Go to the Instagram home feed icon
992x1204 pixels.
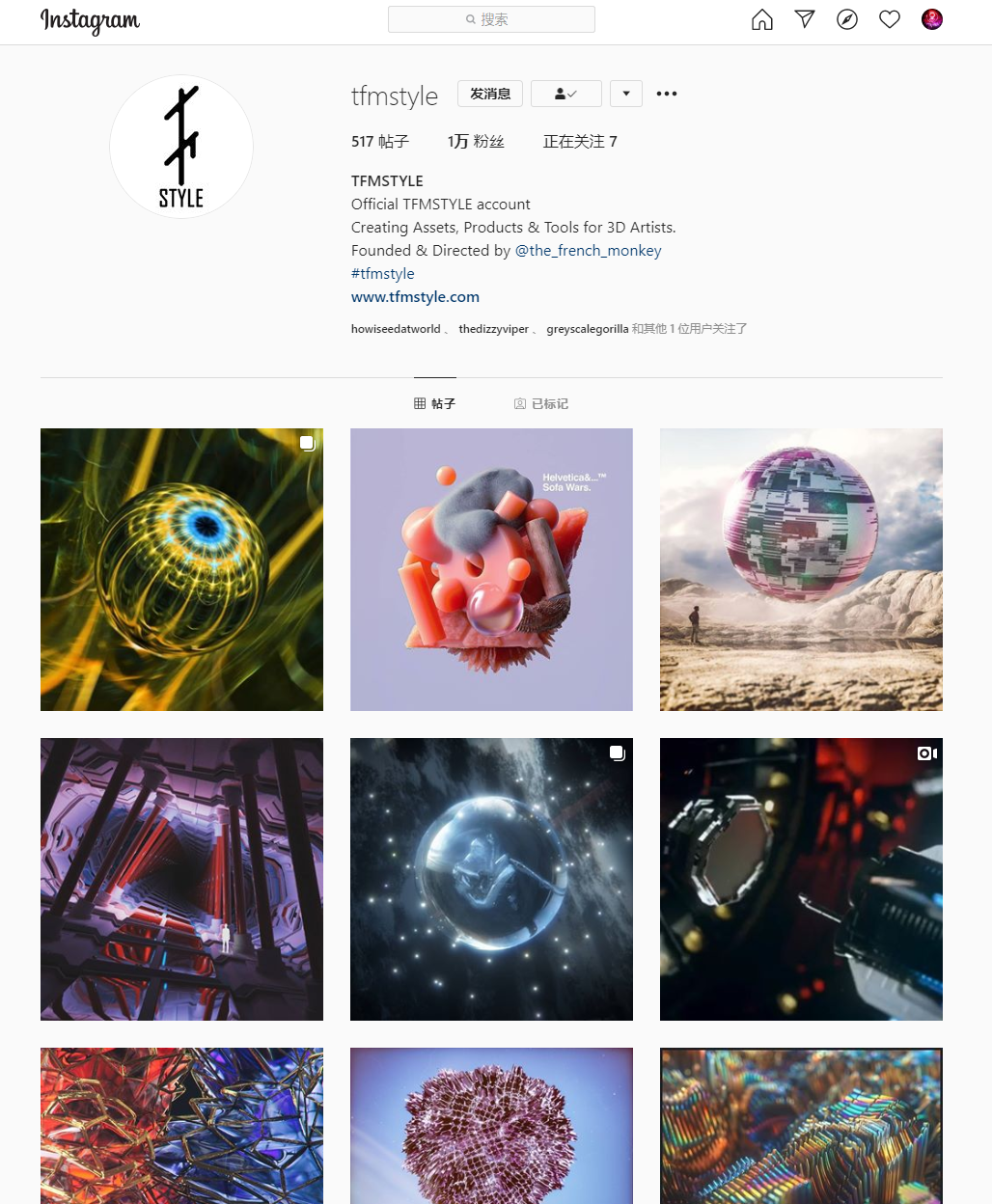click(762, 19)
